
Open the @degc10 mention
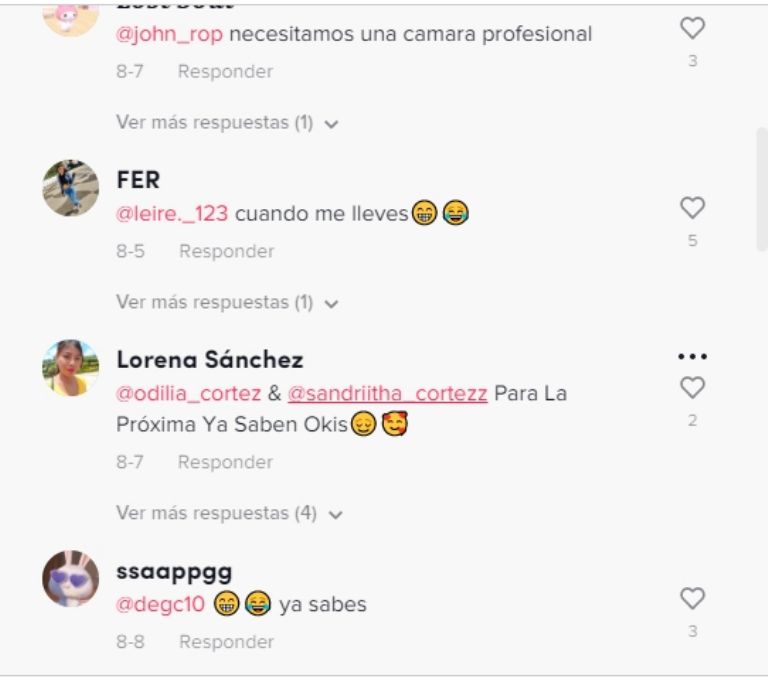pyautogui.click(x=160, y=604)
